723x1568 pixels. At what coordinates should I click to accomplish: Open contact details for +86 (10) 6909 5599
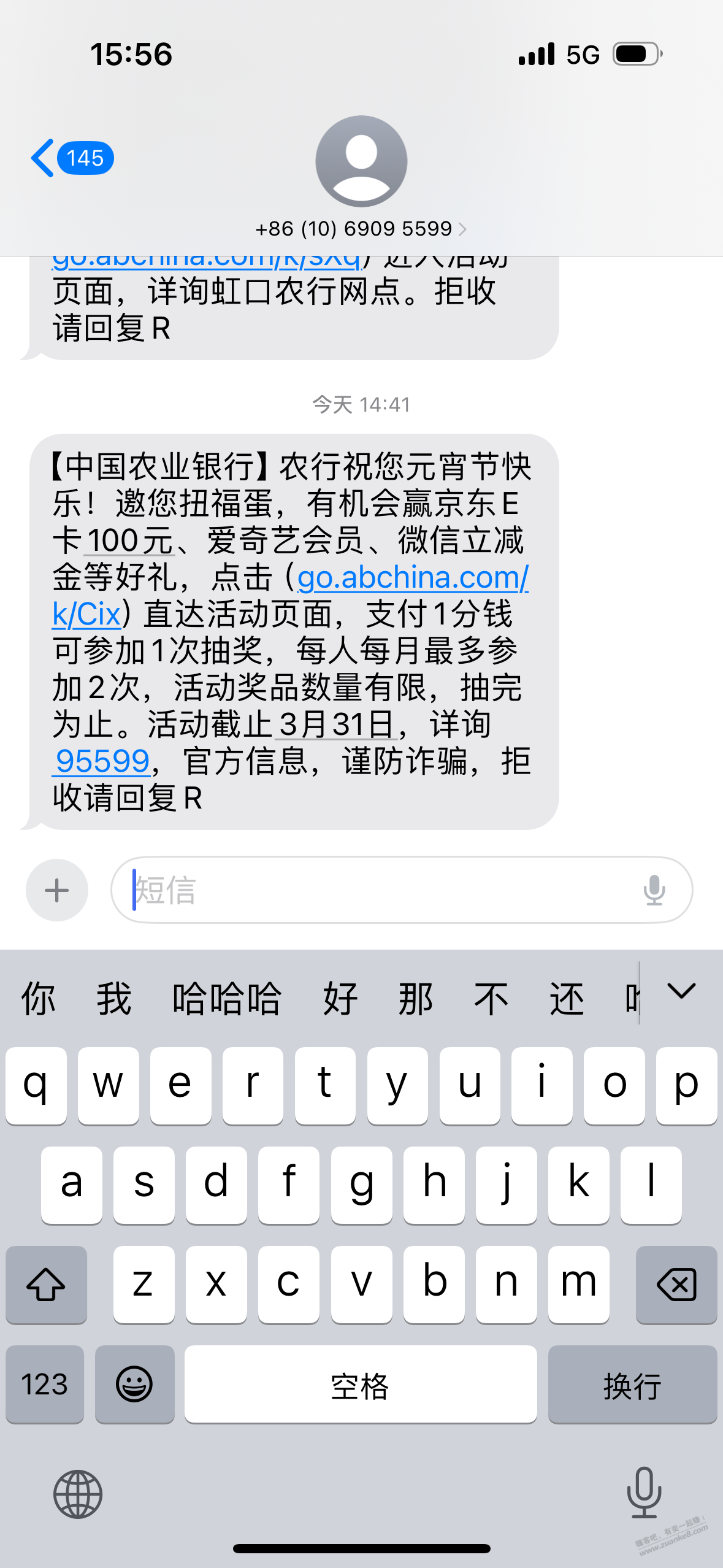point(361,229)
